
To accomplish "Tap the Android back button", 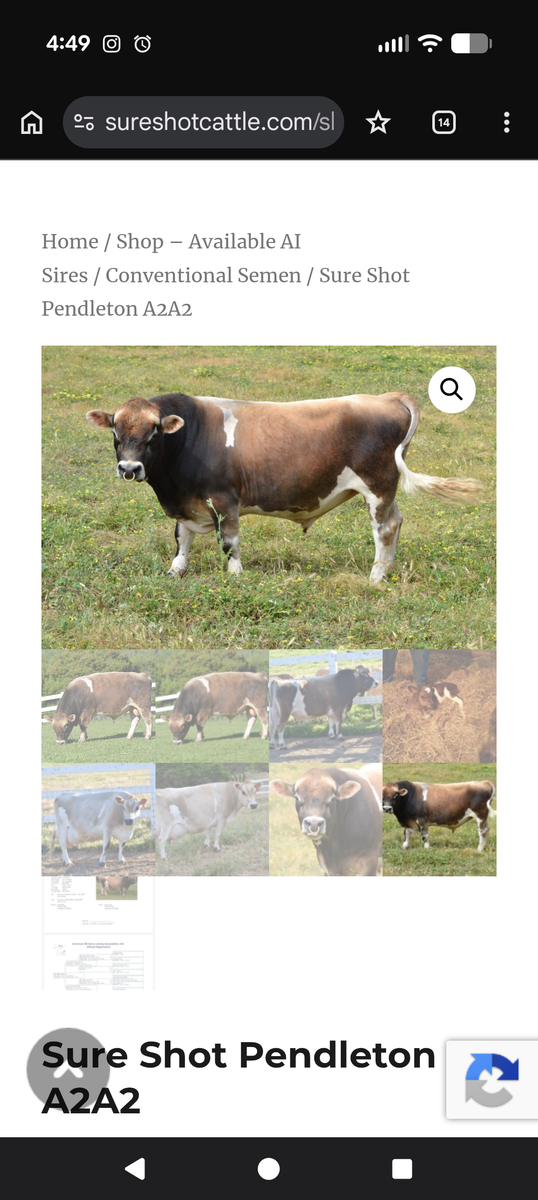I will click(135, 1169).
